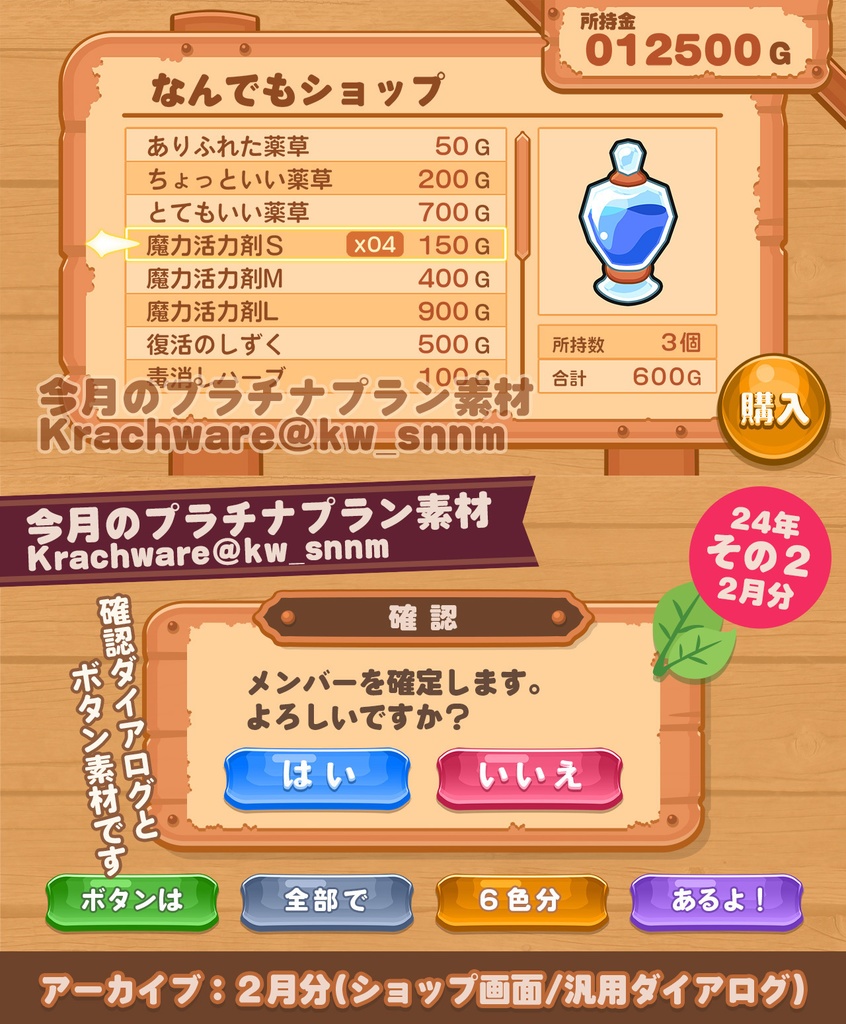The width and height of the screenshot is (846, 1024).
Task: Click the 所持数 3個 owned counter
Action: click(622, 340)
